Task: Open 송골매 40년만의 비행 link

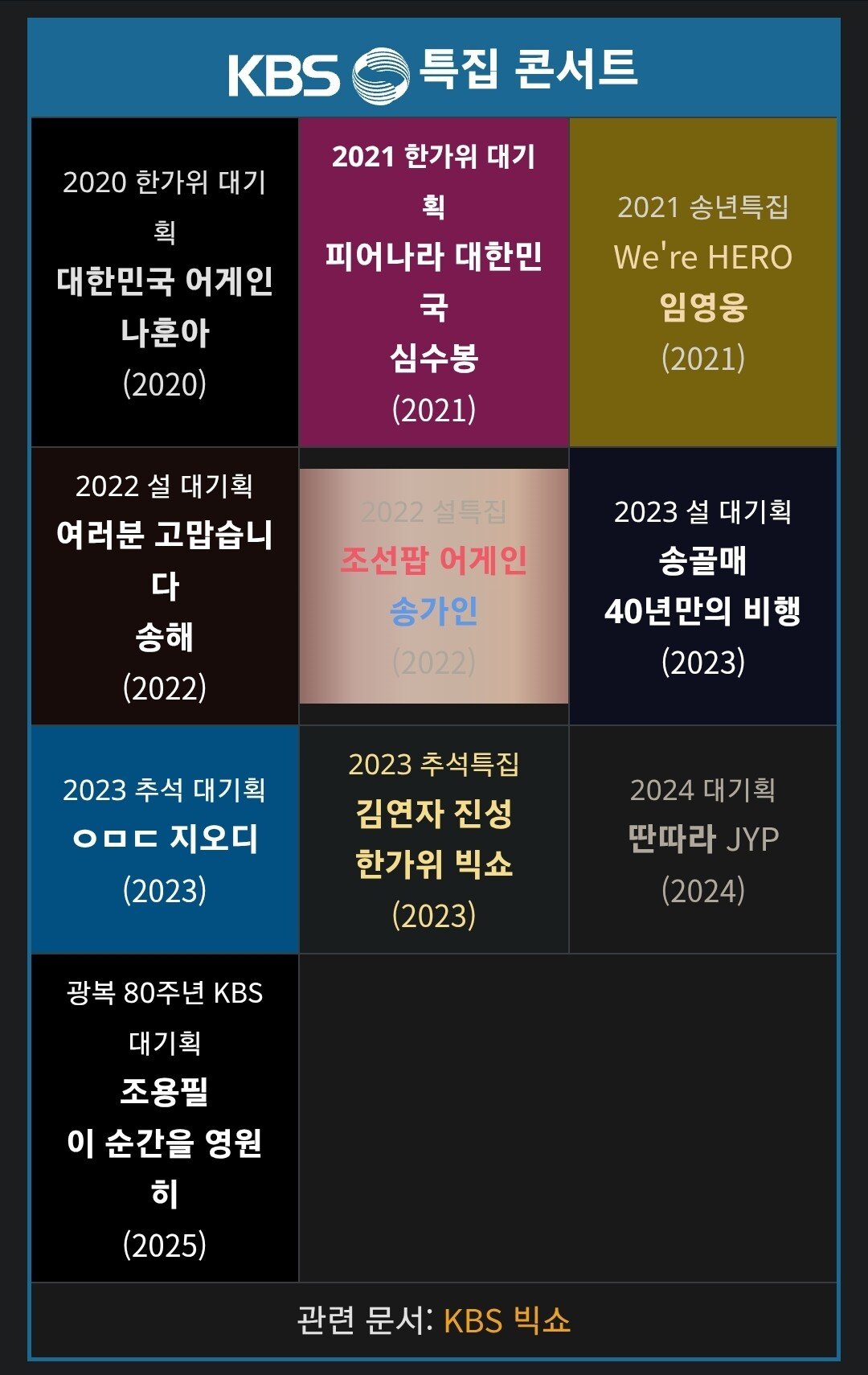Action: 702,585
